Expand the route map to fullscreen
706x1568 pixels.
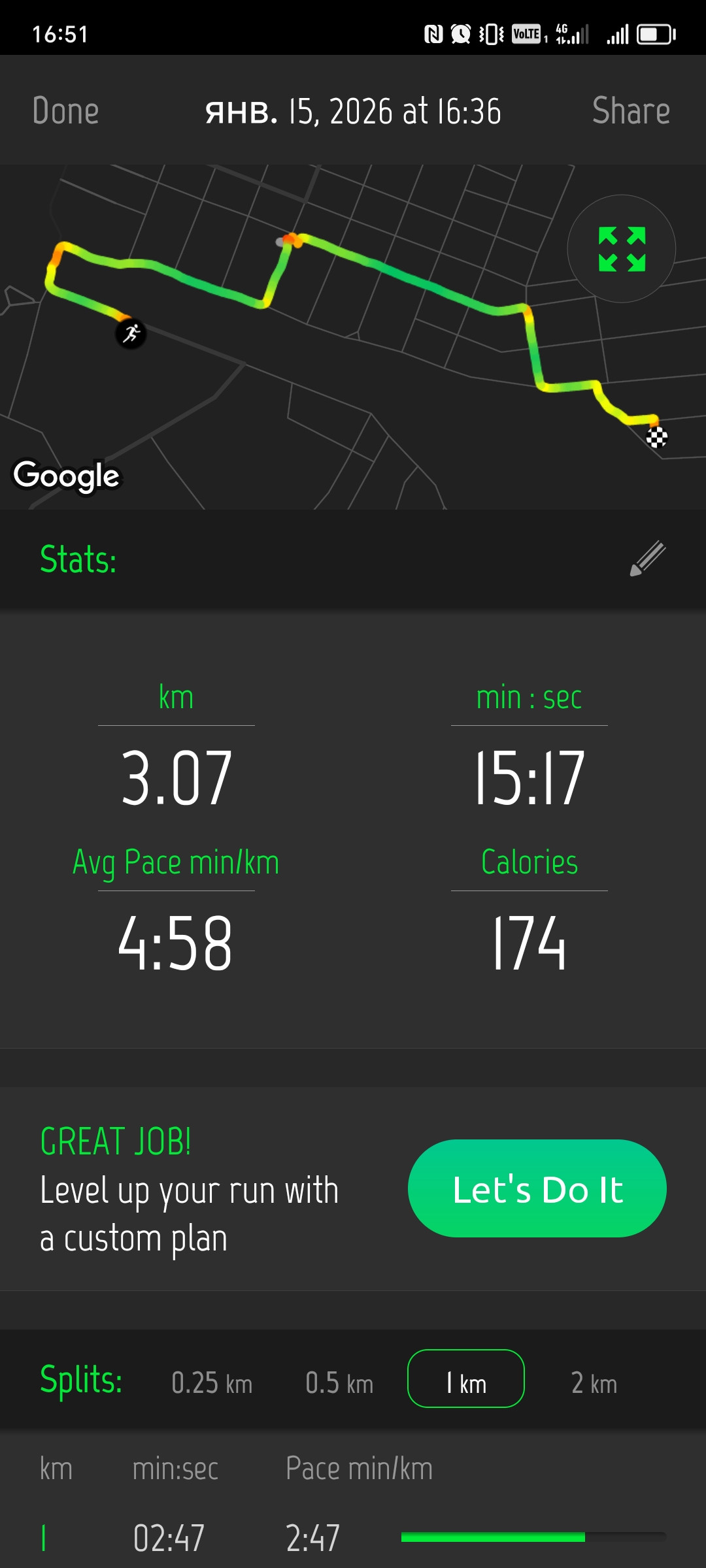(622, 249)
